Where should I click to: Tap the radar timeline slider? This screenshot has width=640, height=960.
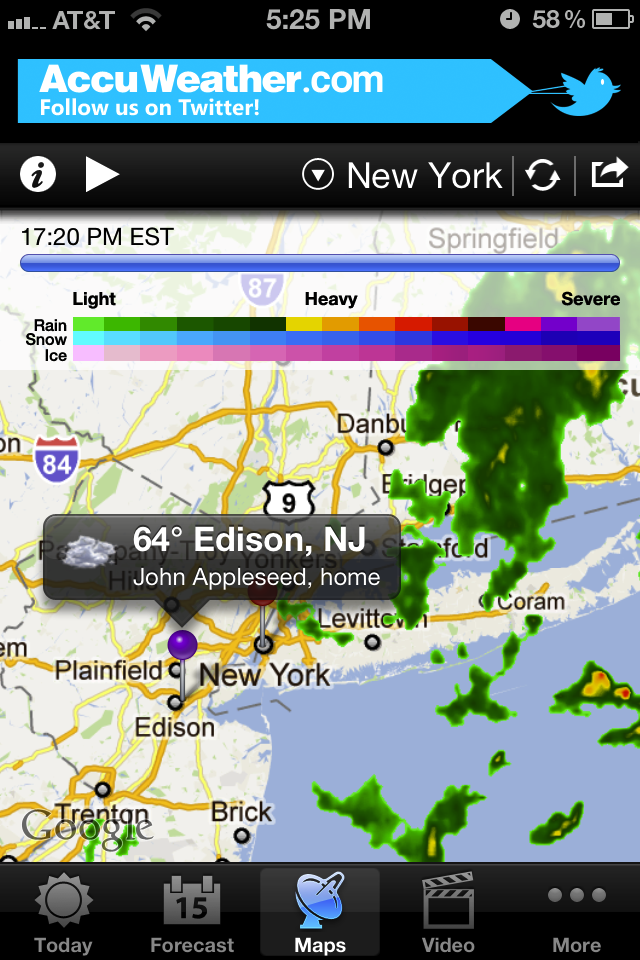pos(320,263)
